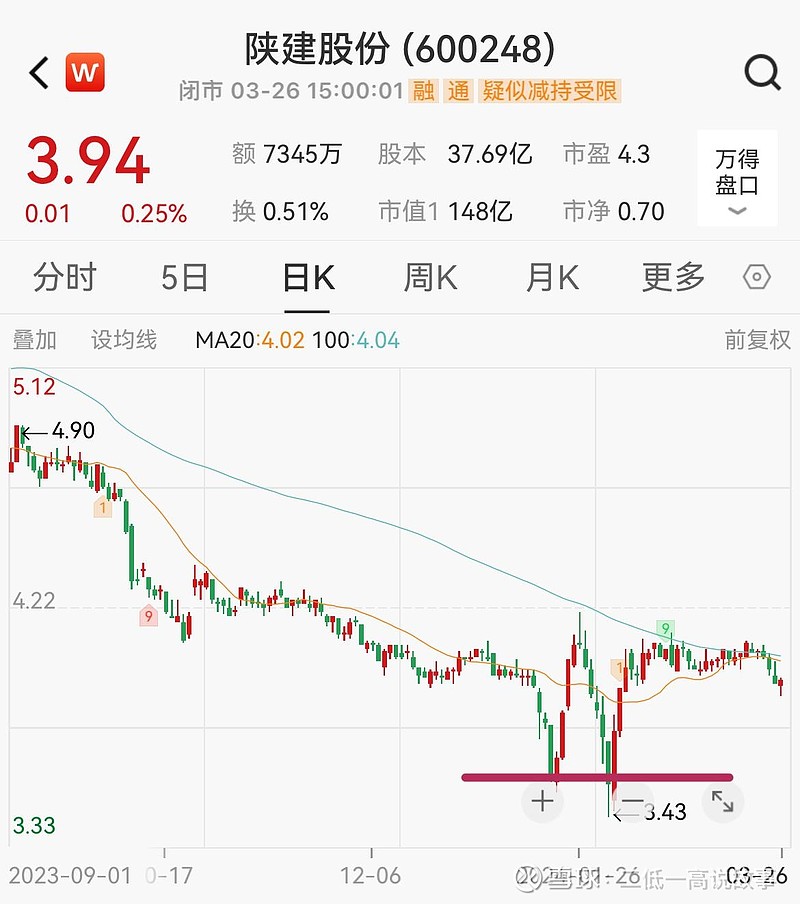Screen dimensions: 800x904
Task: Zoom out using the minus button on chart
Action: (x=633, y=800)
